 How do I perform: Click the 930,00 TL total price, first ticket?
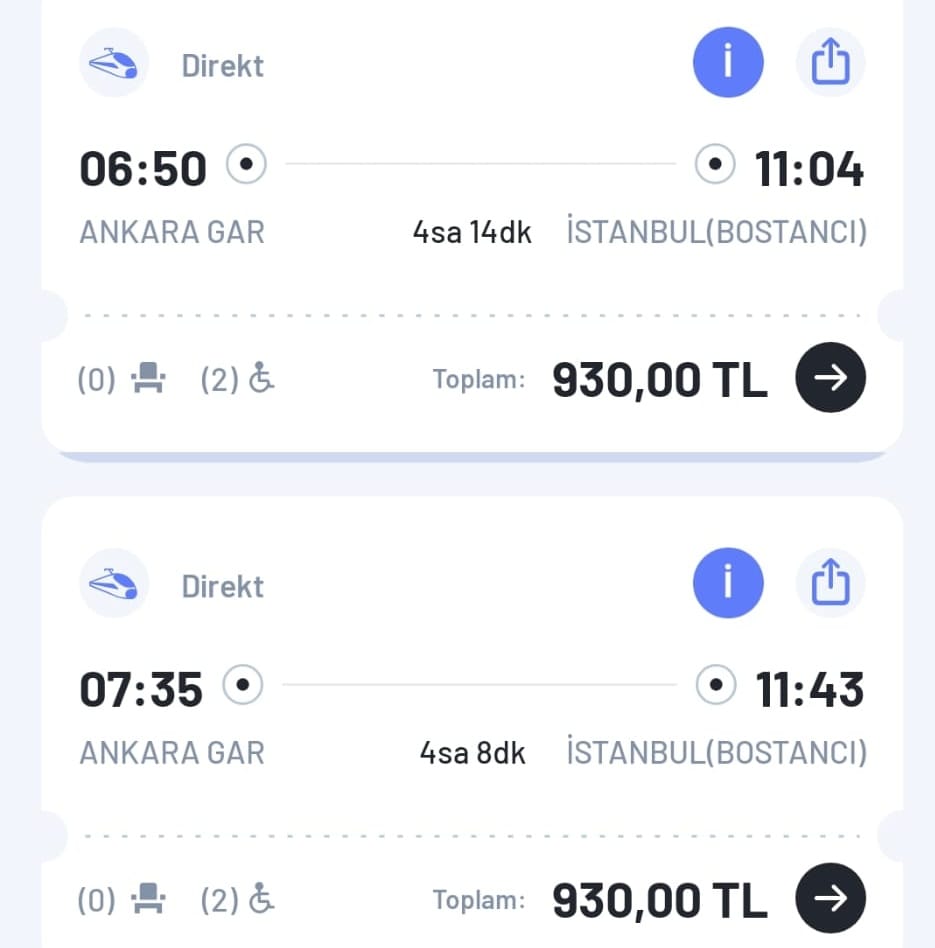point(659,378)
